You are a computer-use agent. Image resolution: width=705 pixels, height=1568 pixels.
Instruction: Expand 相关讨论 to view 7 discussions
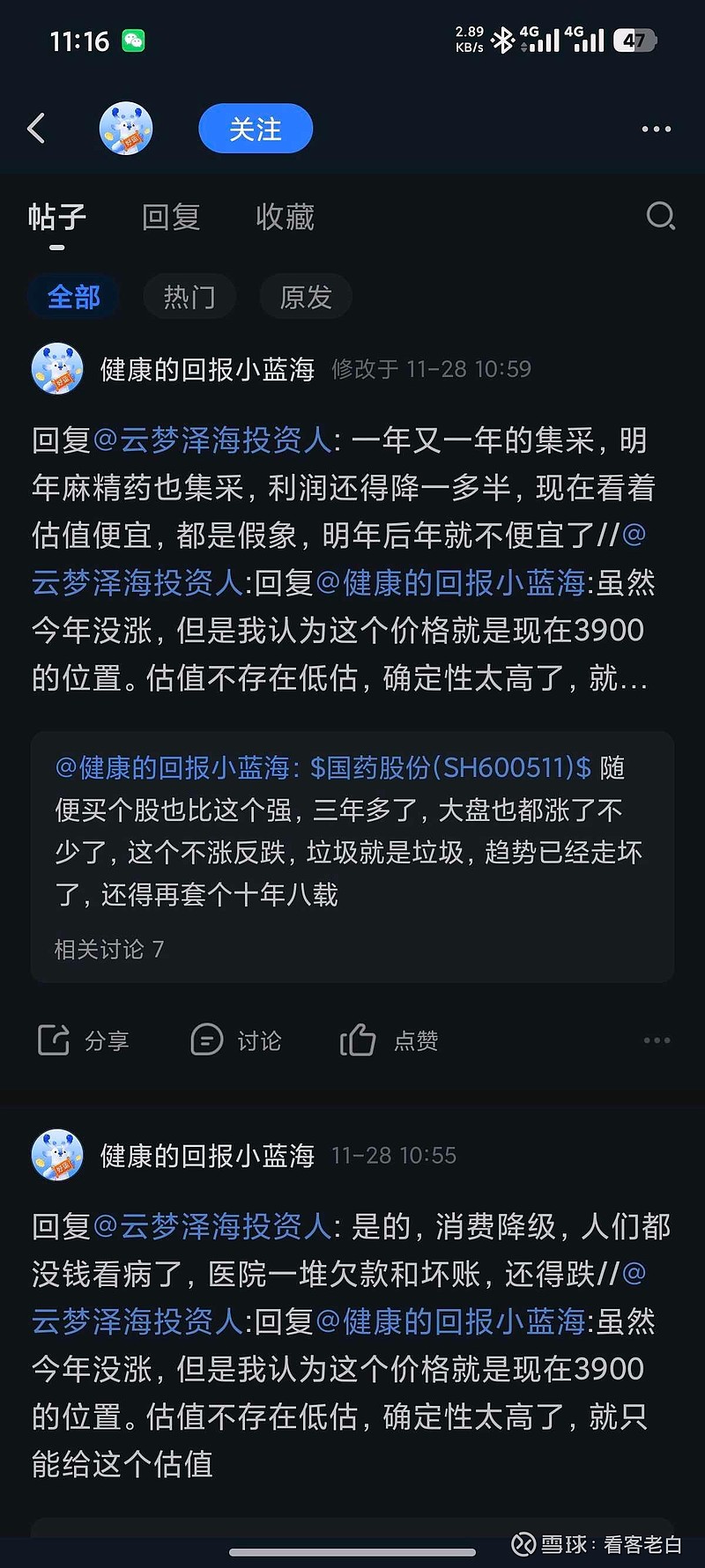(x=106, y=949)
